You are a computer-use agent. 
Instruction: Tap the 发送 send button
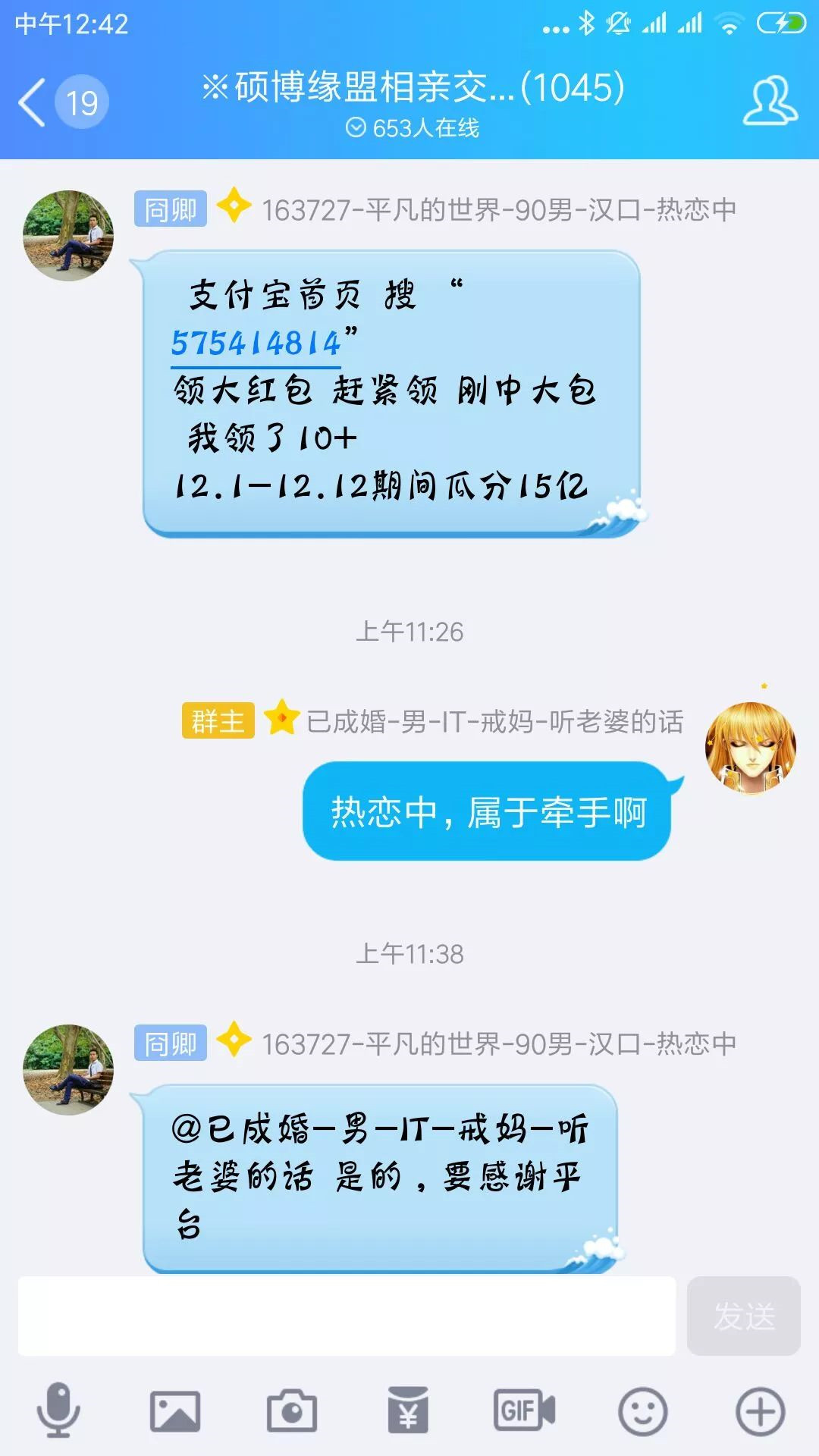pos(743,1316)
